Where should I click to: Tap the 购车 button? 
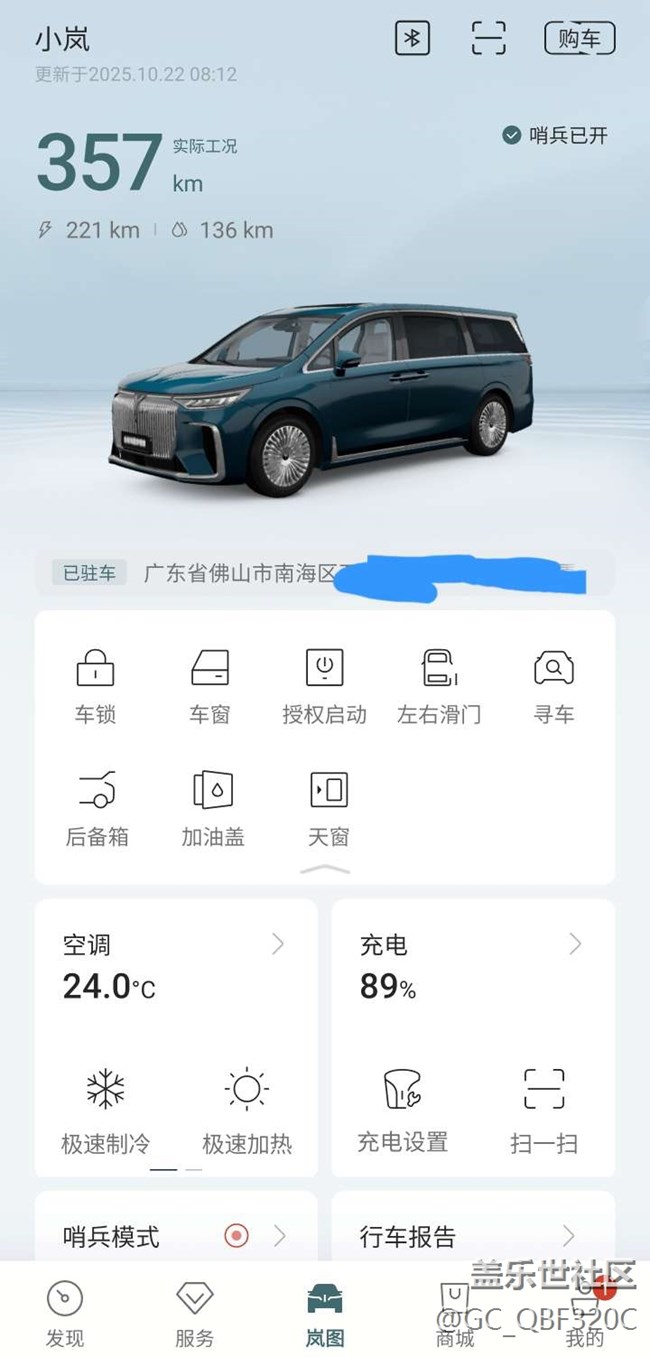coord(579,39)
